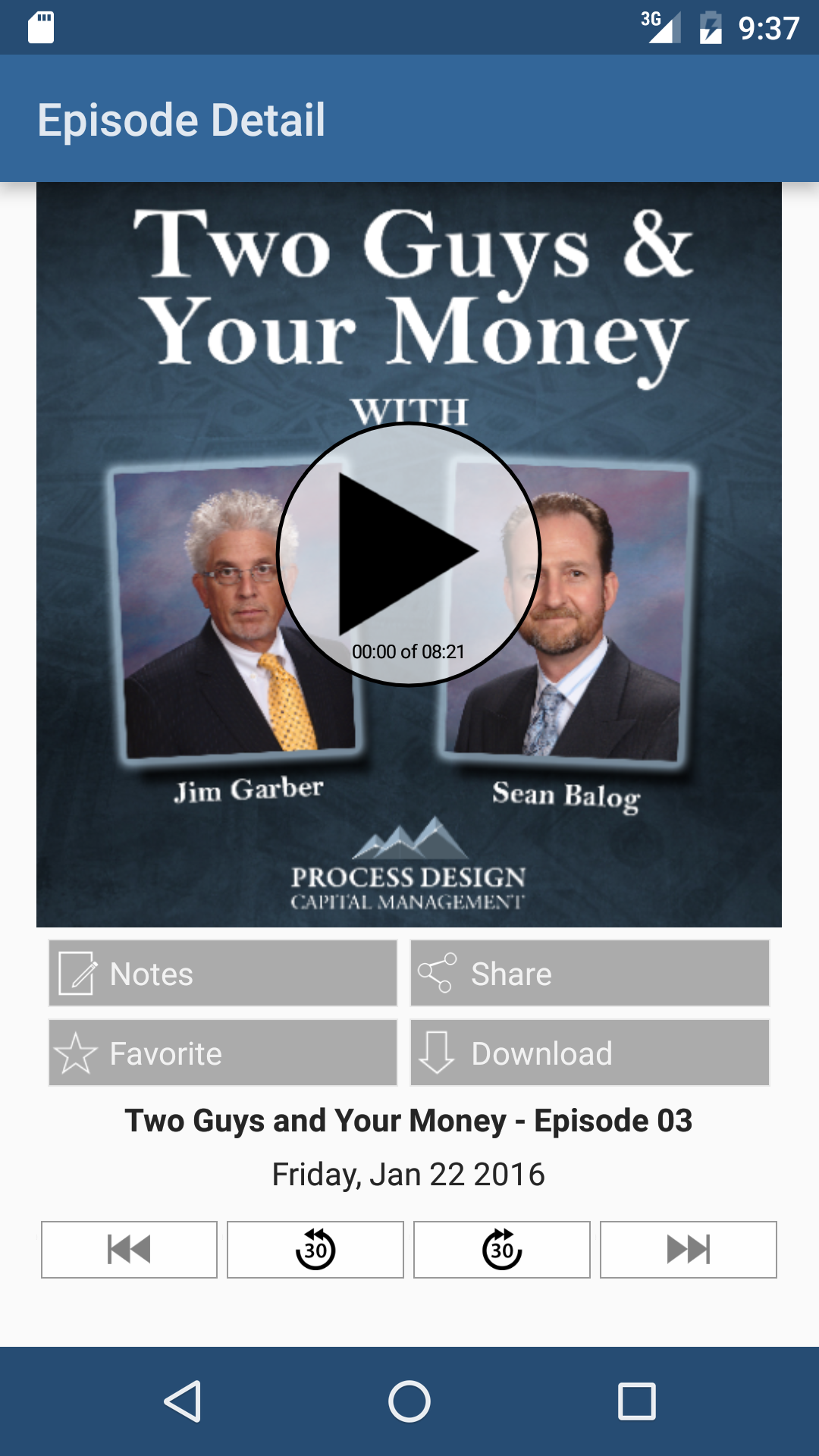The height and width of the screenshot is (1456, 819).
Task: Skip to the next episode
Action: 689,1250
